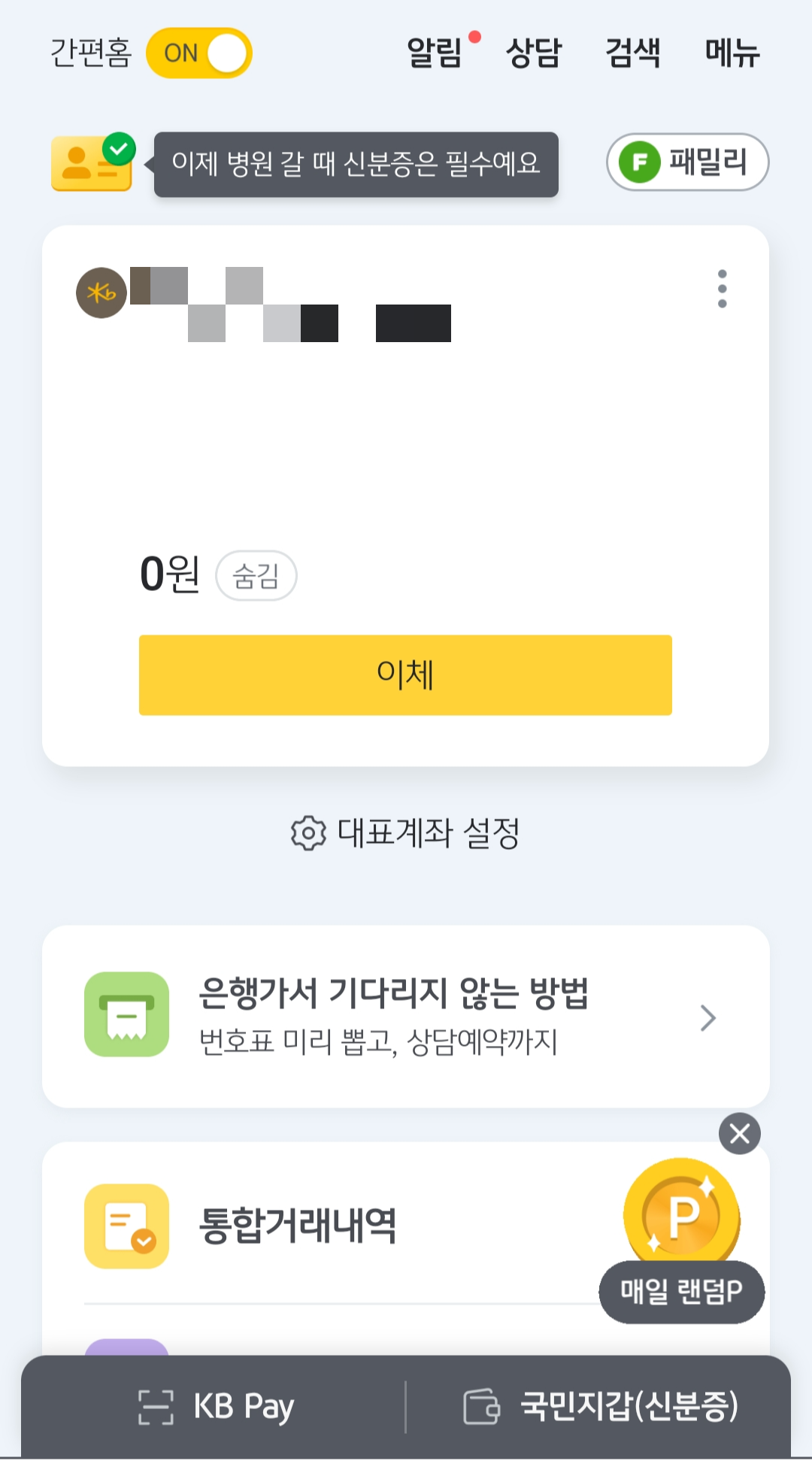Image resolution: width=812 pixels, height=1470 pixels.
Task: Open the 패밀리 dropdown badge
Action: (x=686, y=161)
